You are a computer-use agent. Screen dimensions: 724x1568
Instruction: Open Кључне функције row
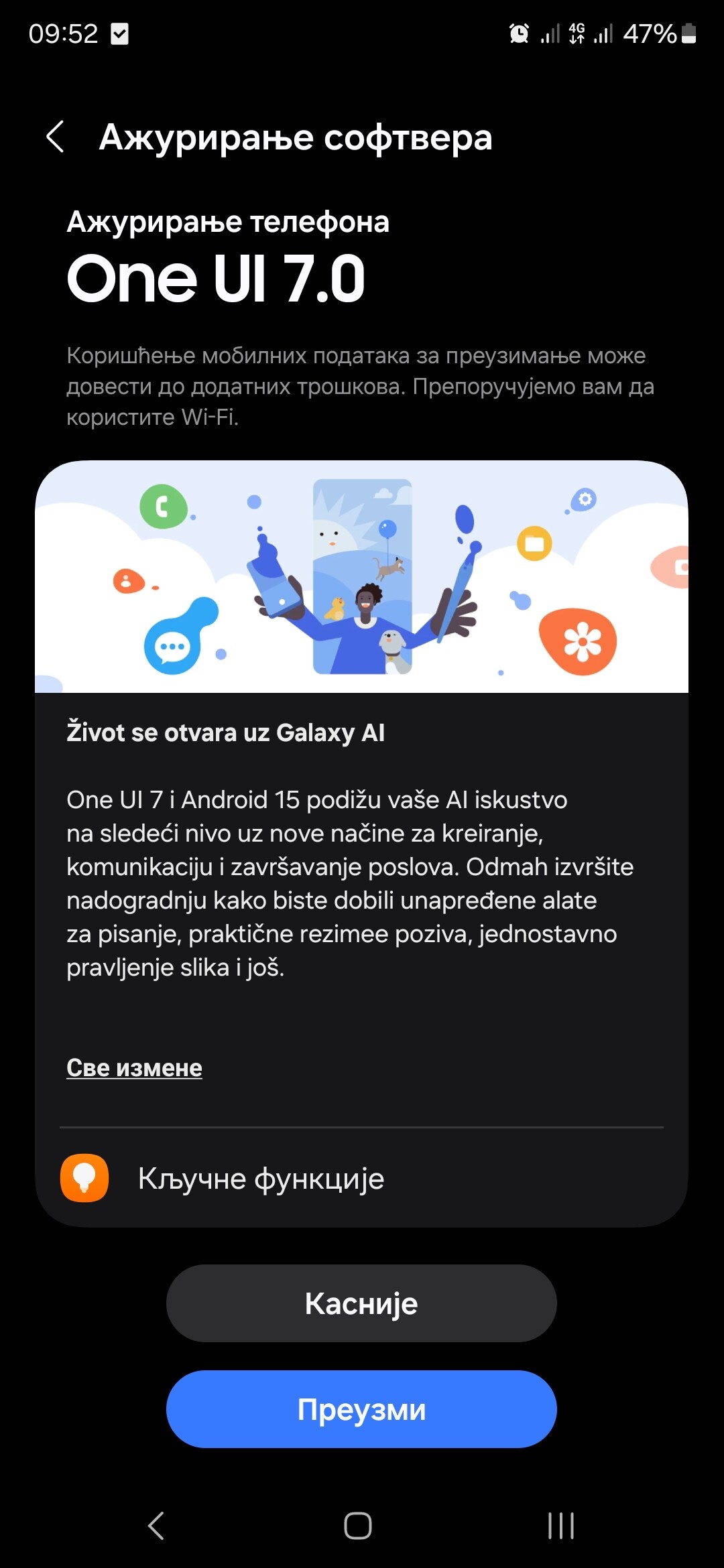point(361,1178)
